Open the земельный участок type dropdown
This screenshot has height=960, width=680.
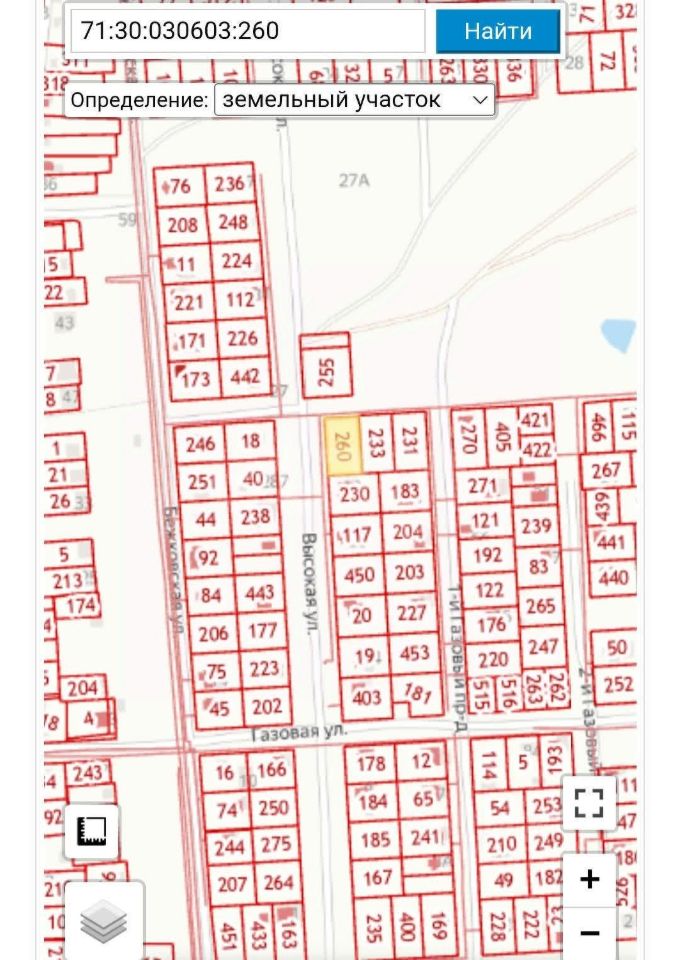point(354,100)
